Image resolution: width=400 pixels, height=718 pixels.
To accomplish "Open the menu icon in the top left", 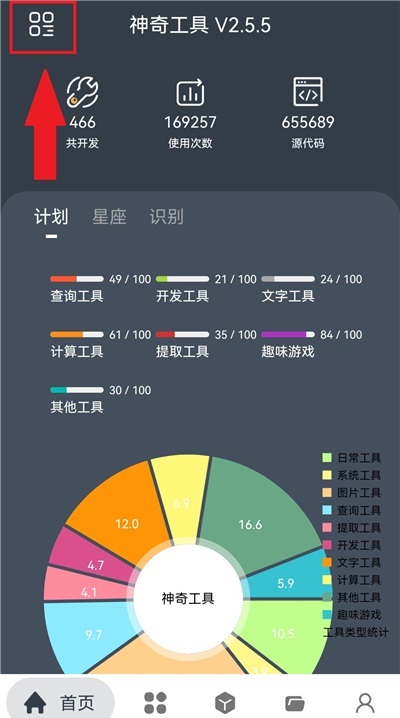I will [42, 24].
